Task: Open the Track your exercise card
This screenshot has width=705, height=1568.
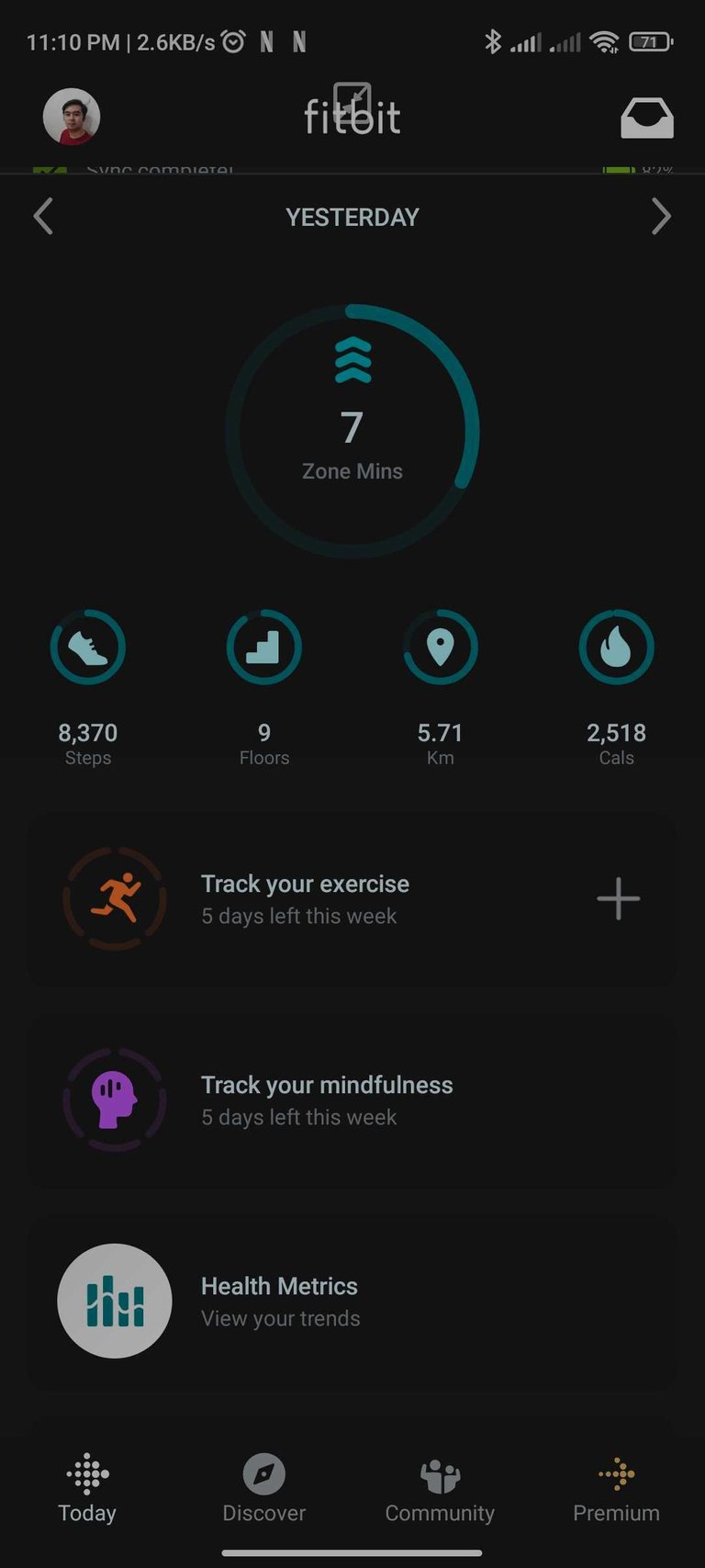Action: [x=306, y=898]
